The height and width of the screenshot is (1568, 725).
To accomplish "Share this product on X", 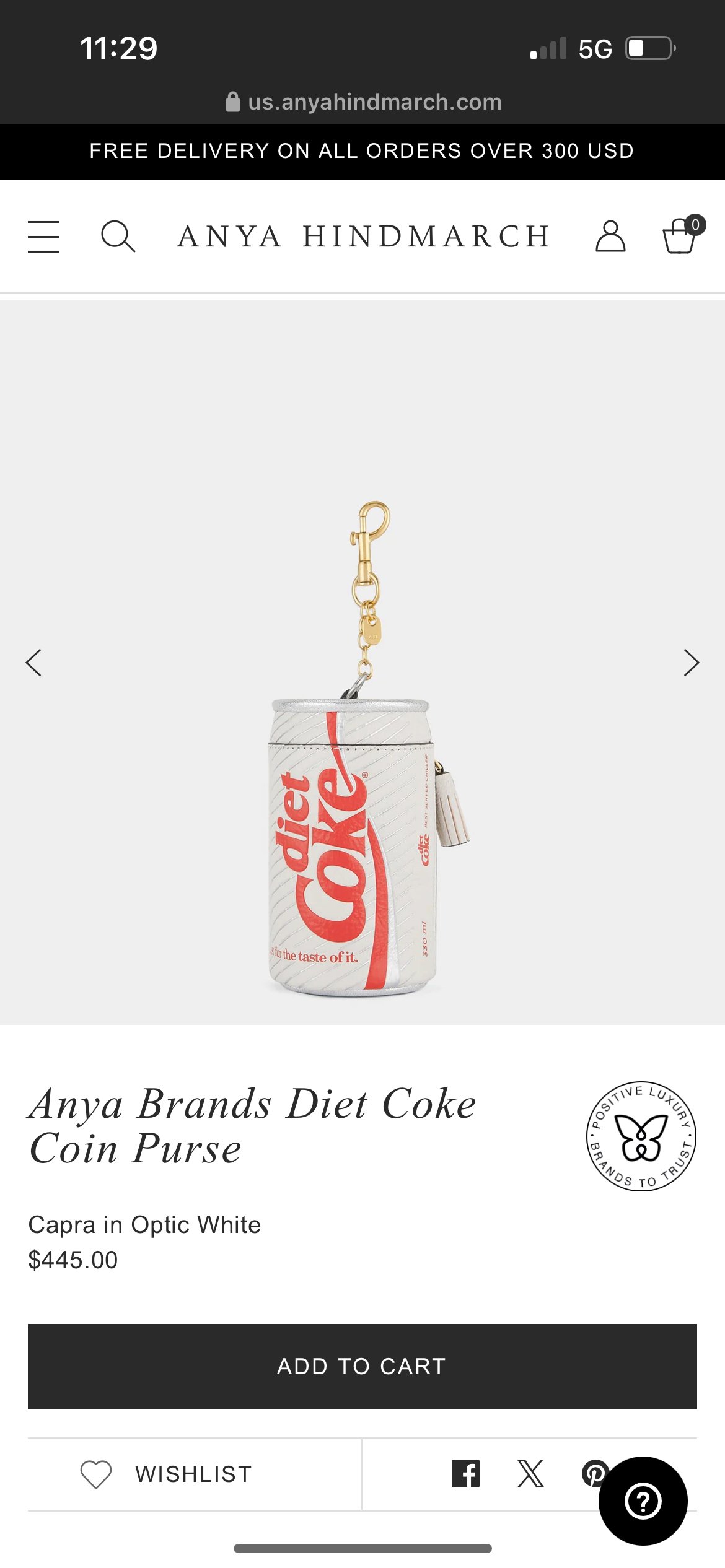I will (530, 1474).
